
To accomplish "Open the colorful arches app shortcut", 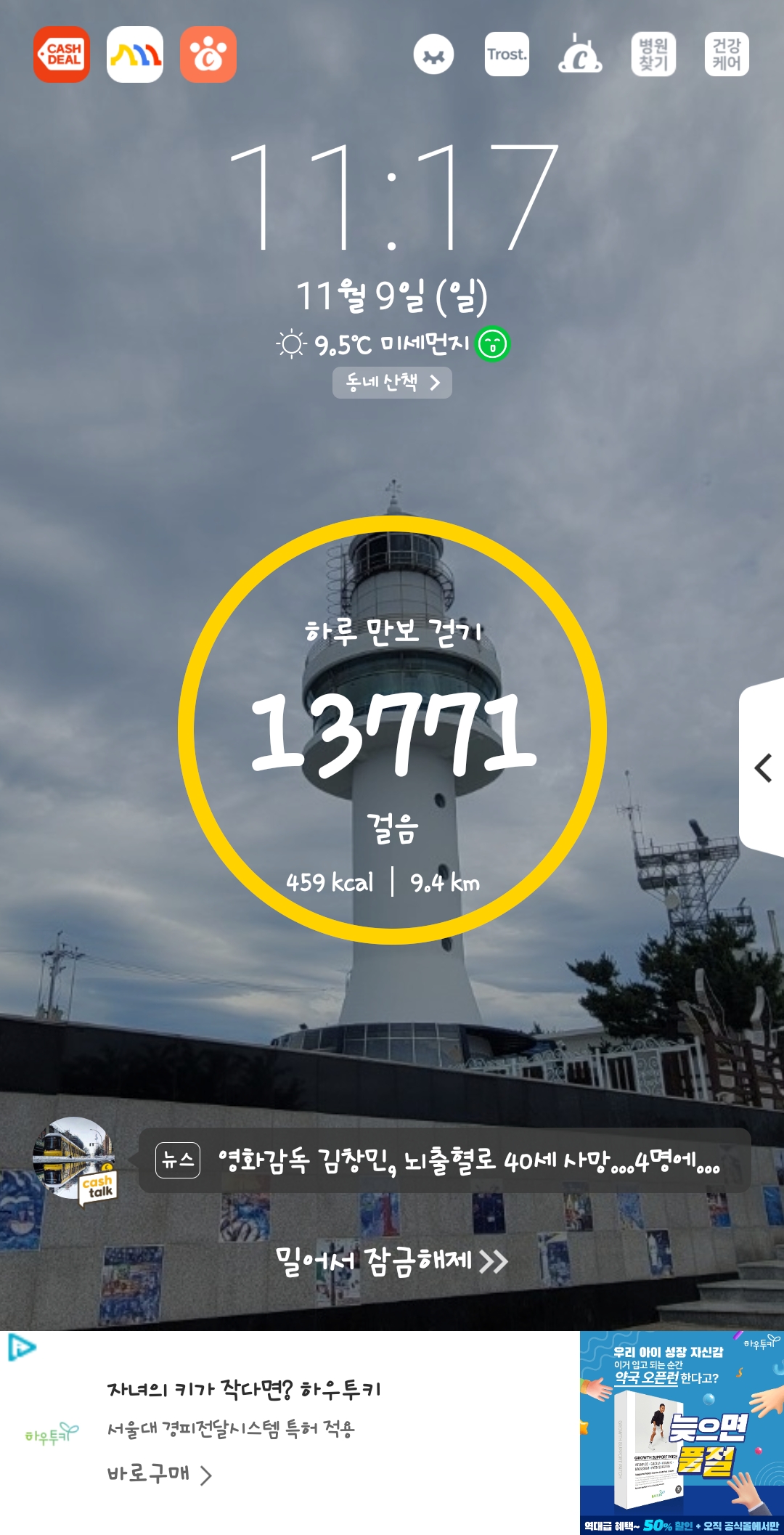I will coord(135,54).
